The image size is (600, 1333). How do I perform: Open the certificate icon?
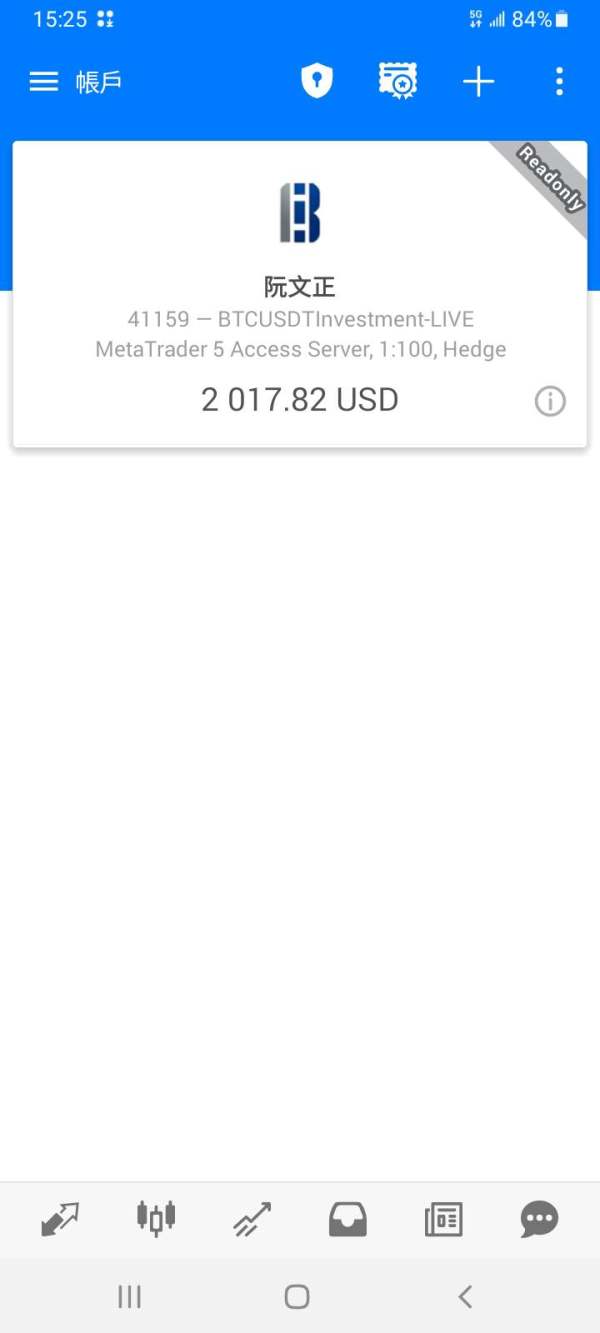tap(397, 82)
